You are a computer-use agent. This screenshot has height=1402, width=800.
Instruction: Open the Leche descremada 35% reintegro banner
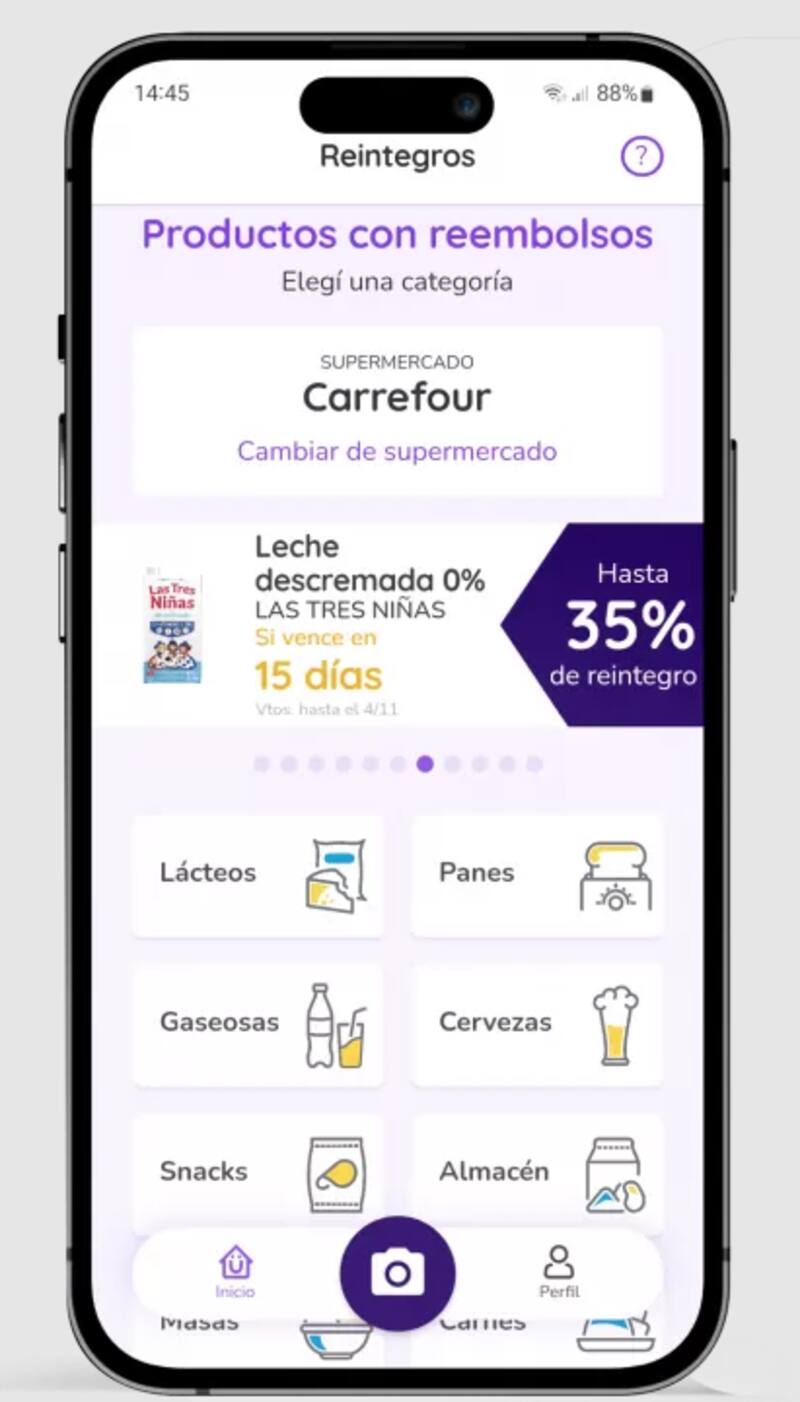click(x=398, y=625)
